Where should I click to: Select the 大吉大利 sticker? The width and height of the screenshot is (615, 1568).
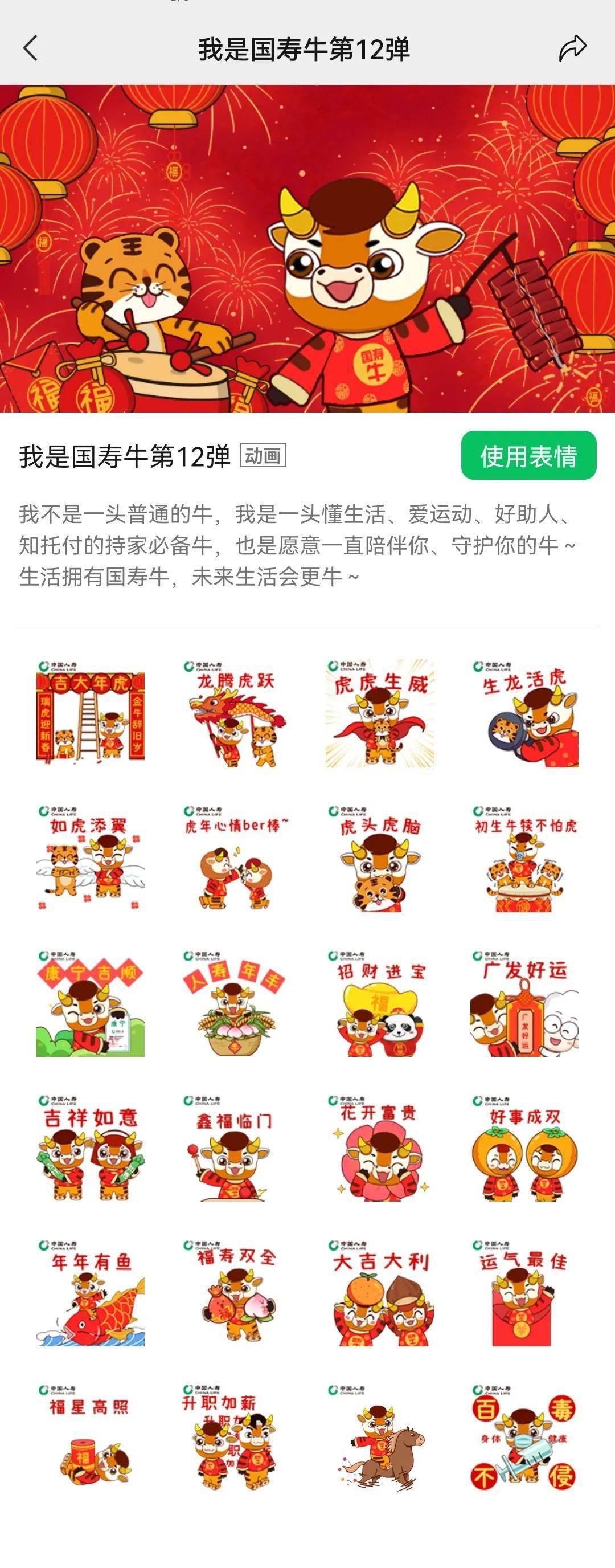coord(380,1293)
